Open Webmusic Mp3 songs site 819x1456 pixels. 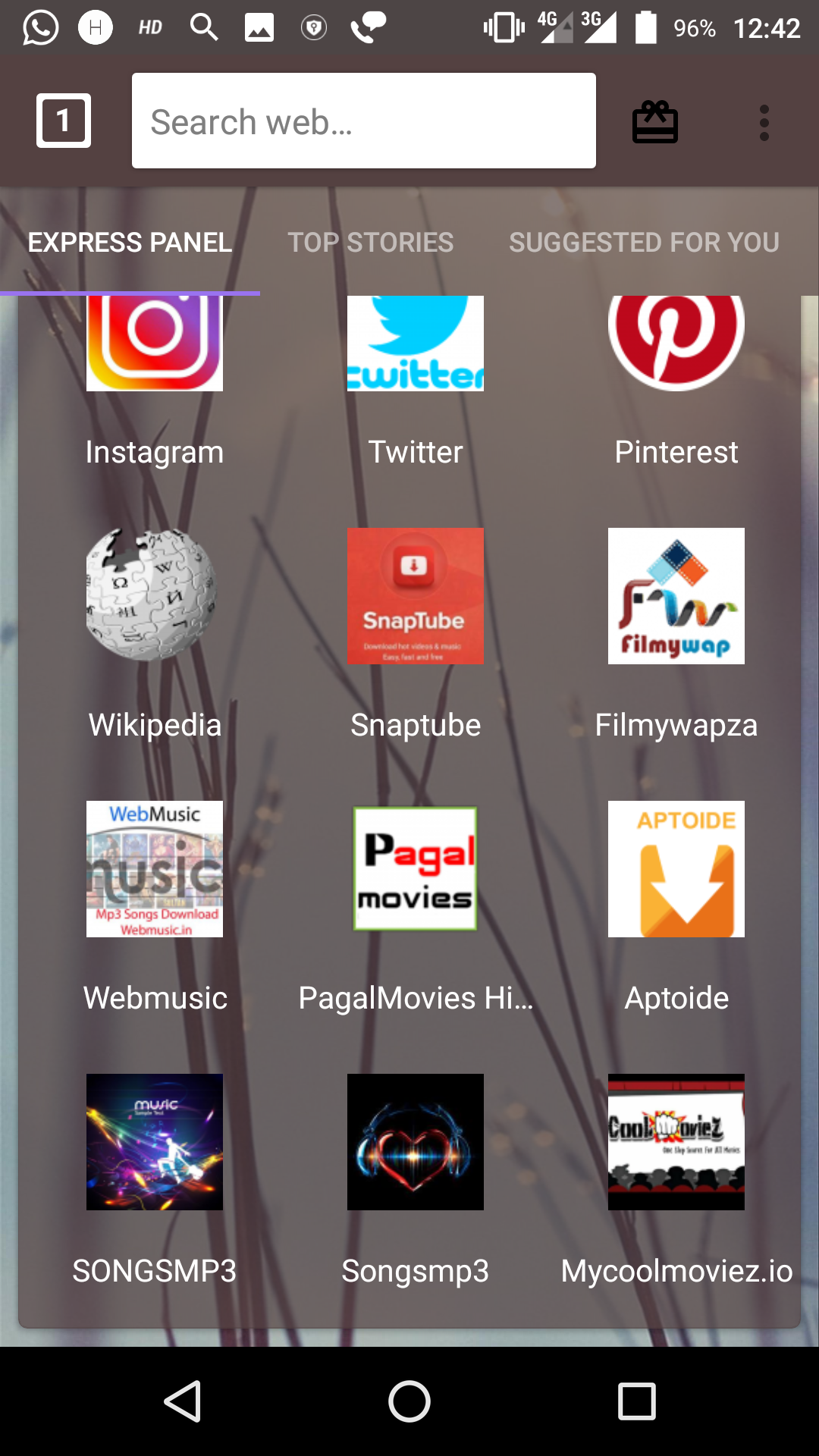(x=154, y=868)
